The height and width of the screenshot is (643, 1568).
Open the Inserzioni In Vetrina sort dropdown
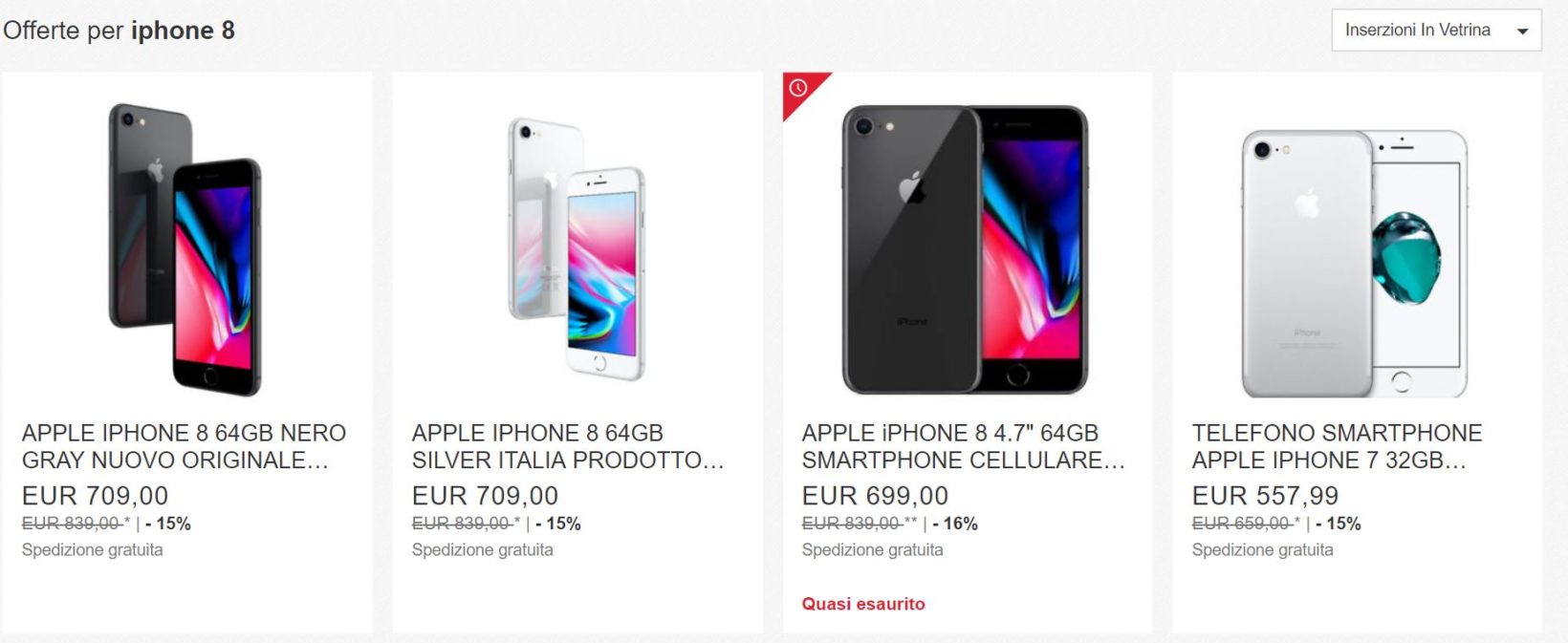tap(1435, 31)
